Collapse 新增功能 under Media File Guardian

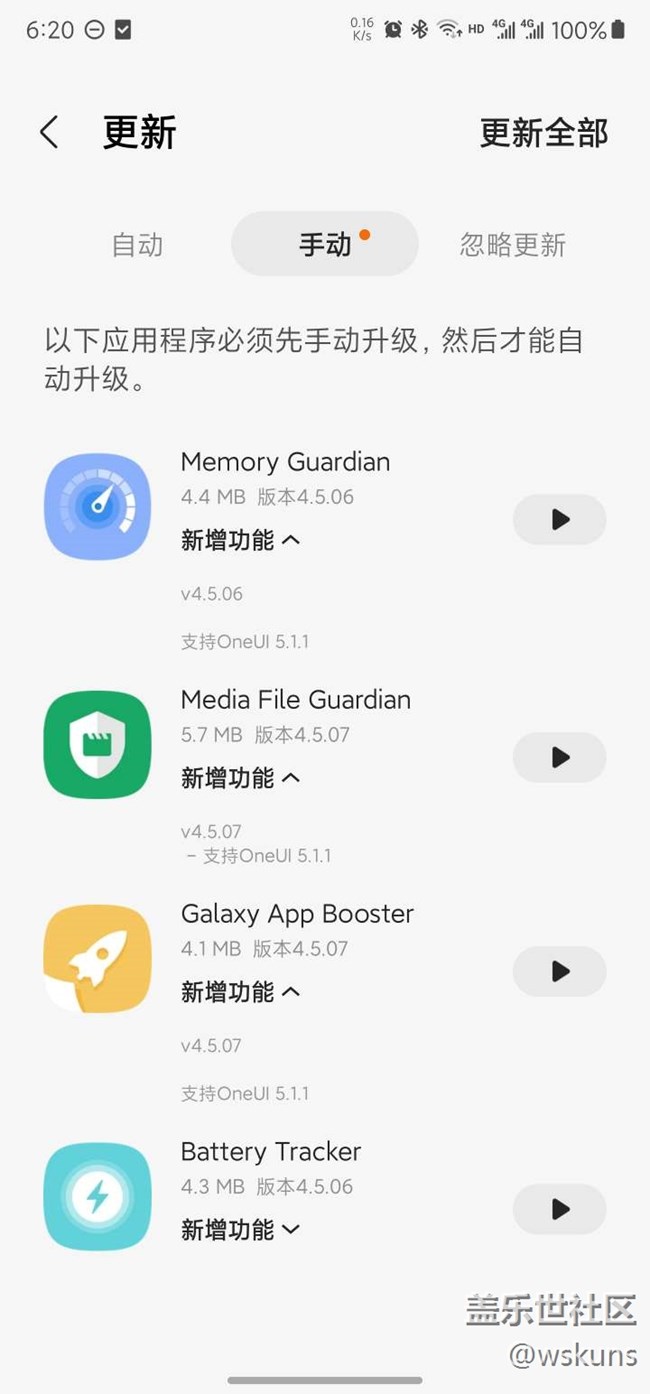pos(240,778)
